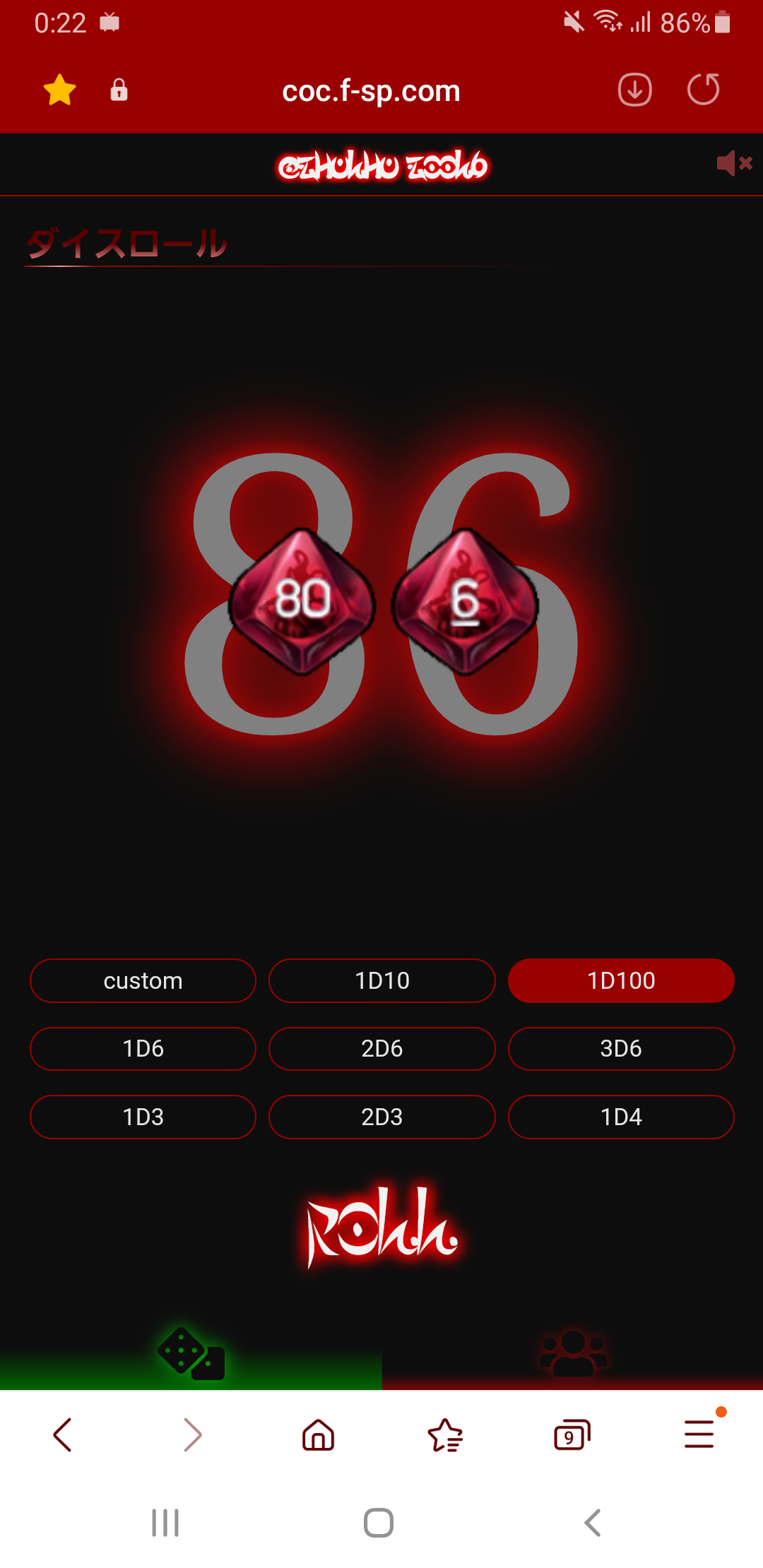The width and height of the screenshot is (763, 1568).
Task: Switch to the group members tab
Action: 572,1354
